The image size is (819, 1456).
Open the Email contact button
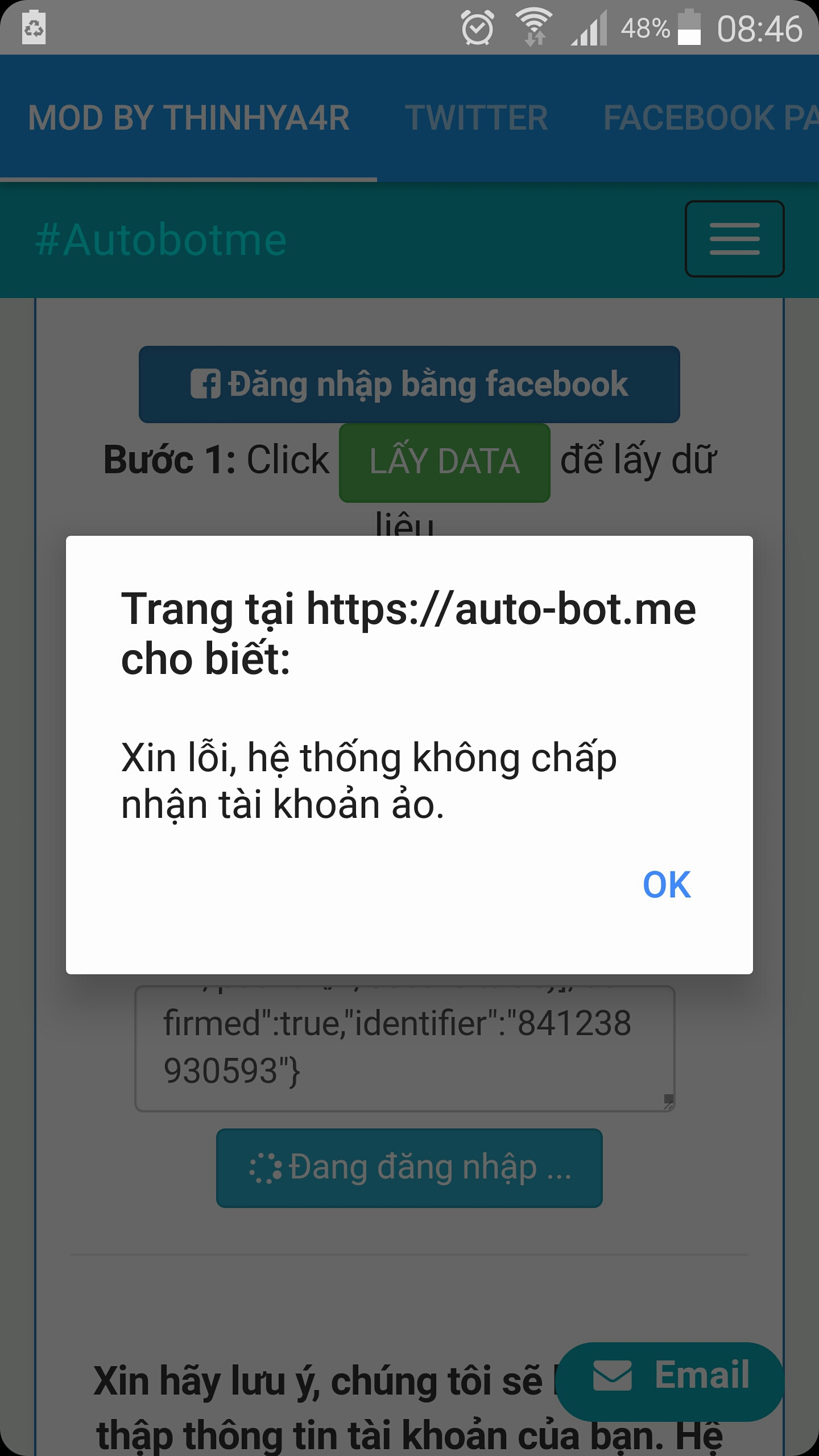669,1376
